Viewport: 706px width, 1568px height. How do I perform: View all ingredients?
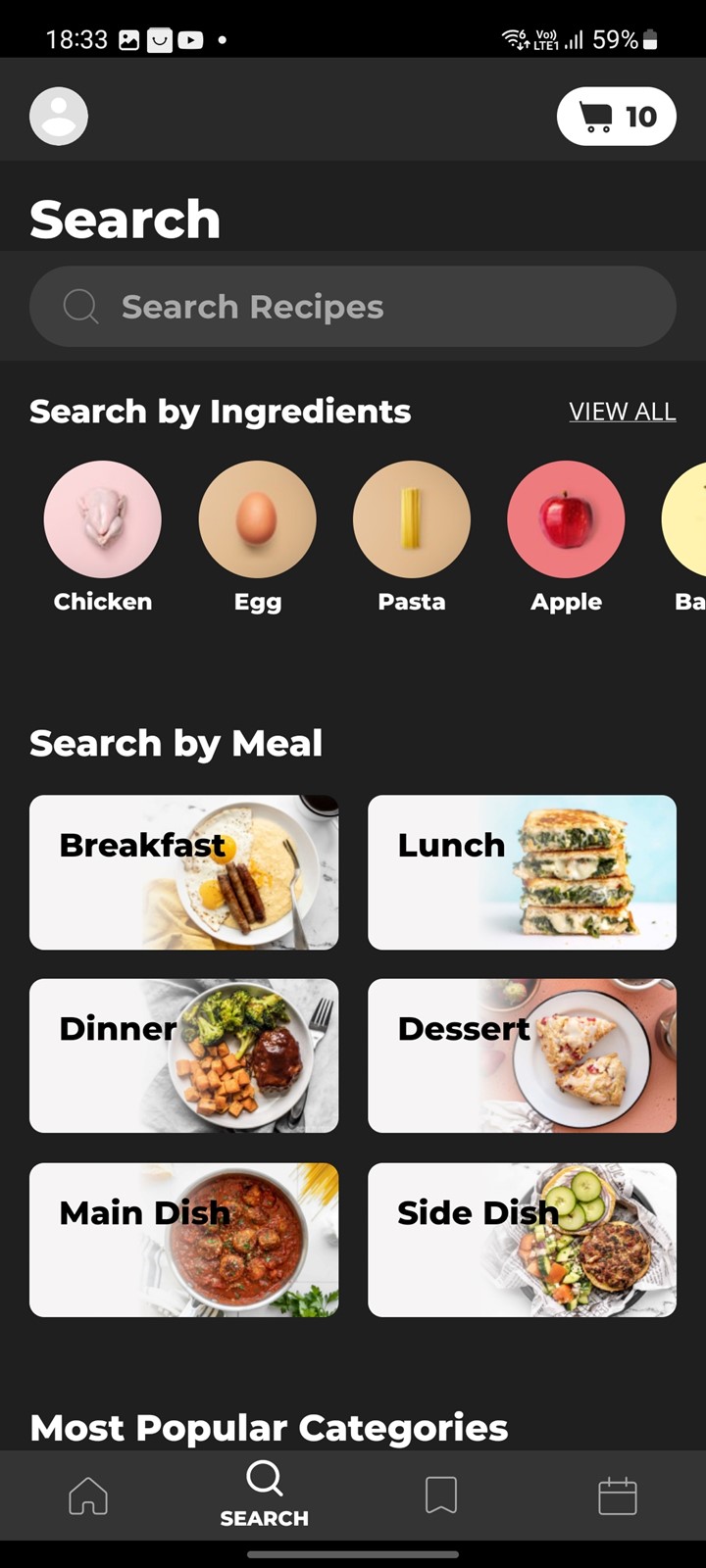pyautogui.click(x=623, y=412)
